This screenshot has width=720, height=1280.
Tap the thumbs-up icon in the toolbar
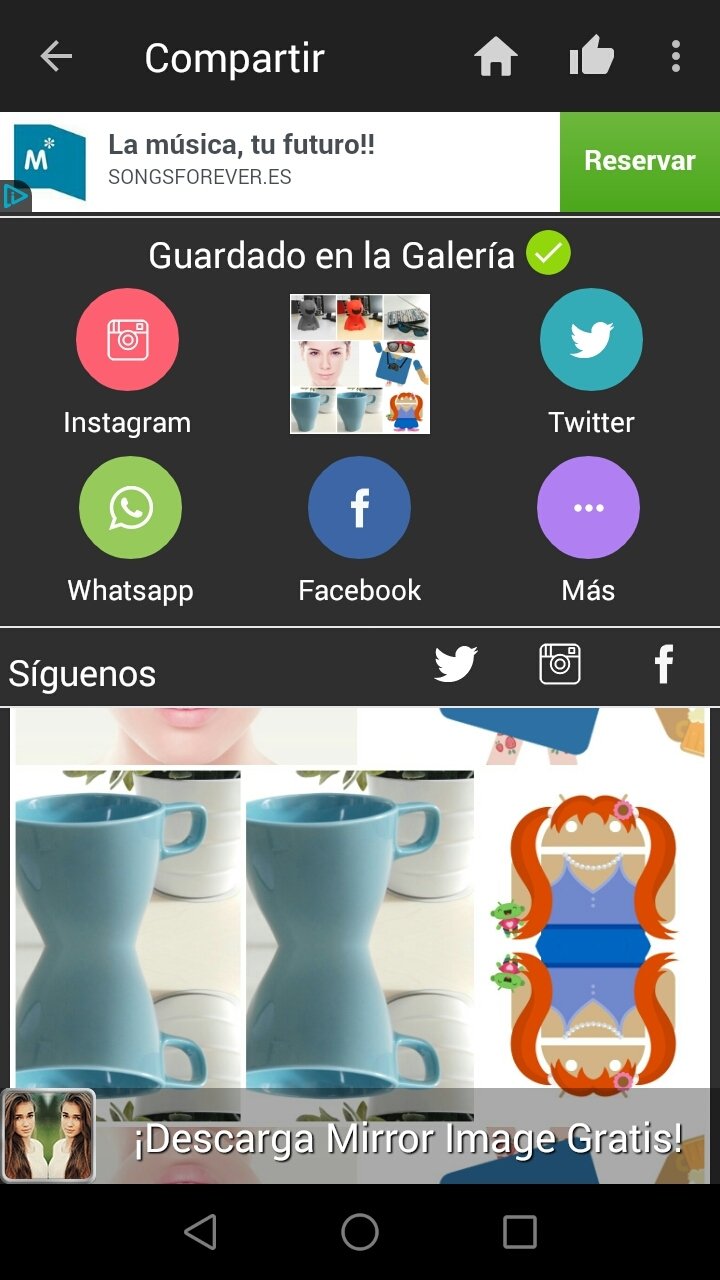tap(591, 57)
